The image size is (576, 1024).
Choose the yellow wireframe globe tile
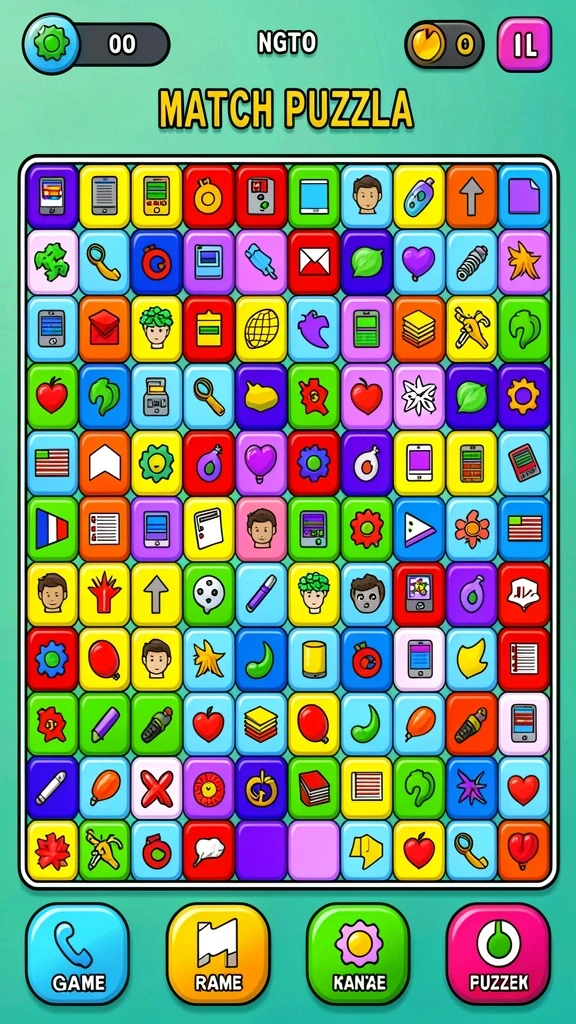[261, 329]
